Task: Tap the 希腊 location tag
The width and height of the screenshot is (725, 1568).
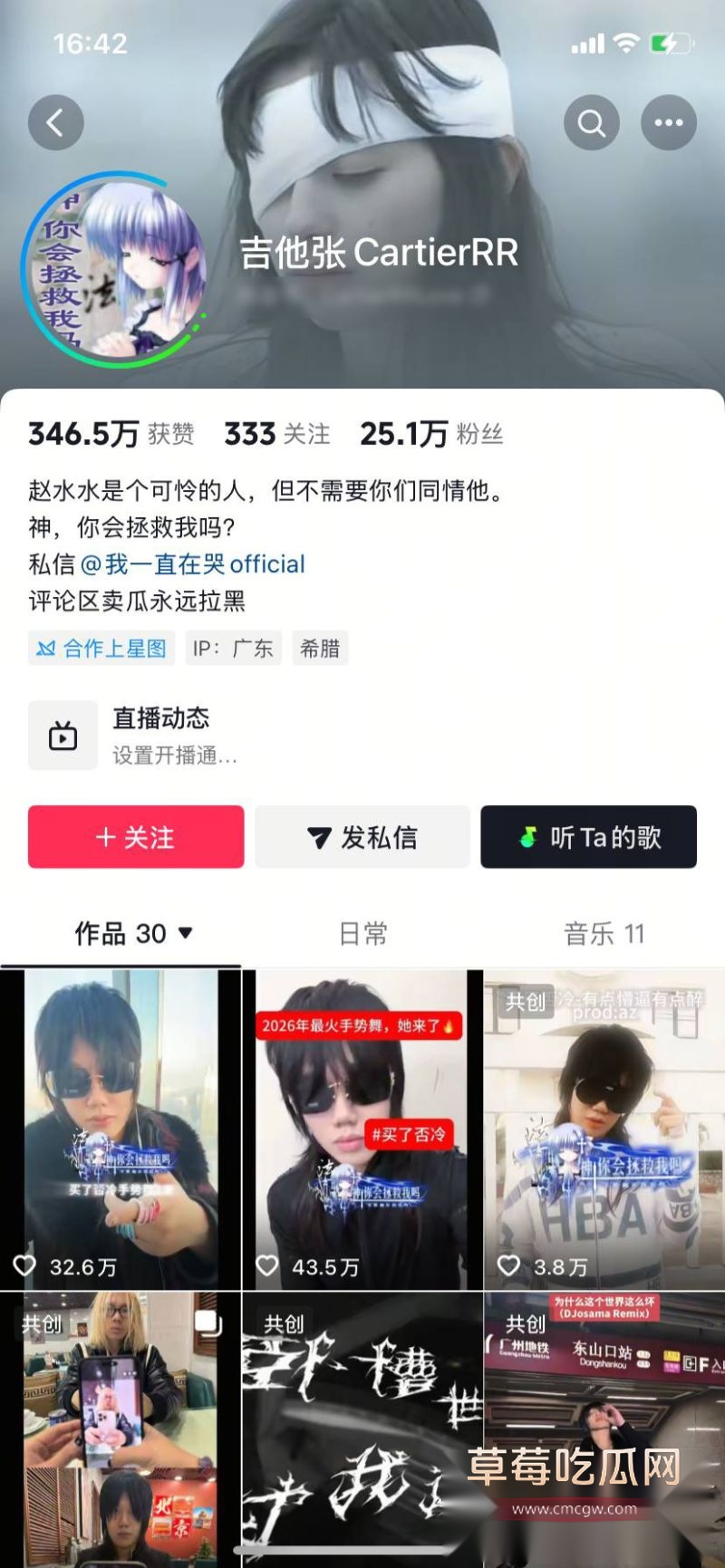Action: pyautogui.click(x=319, y=648)
